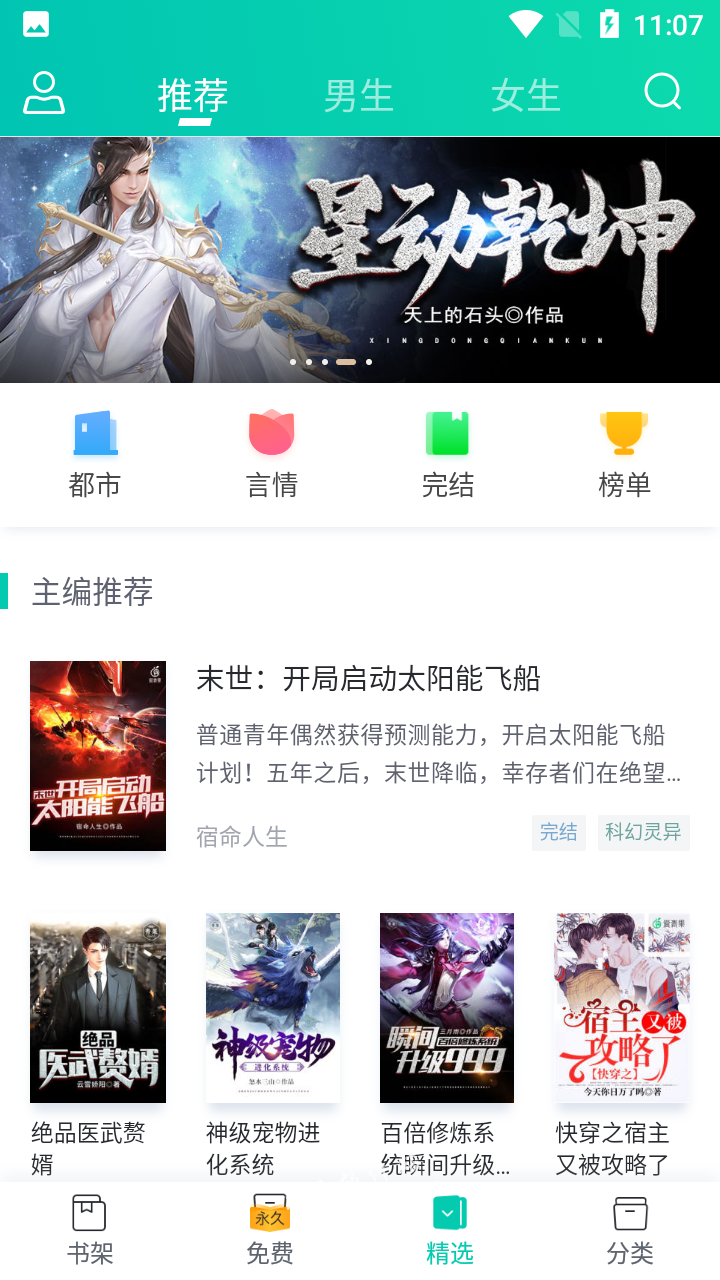The height and width of the screenshot is (1280, 720).
Task: Switch to the 女生 tab
Action: click(x=525, y=96)
